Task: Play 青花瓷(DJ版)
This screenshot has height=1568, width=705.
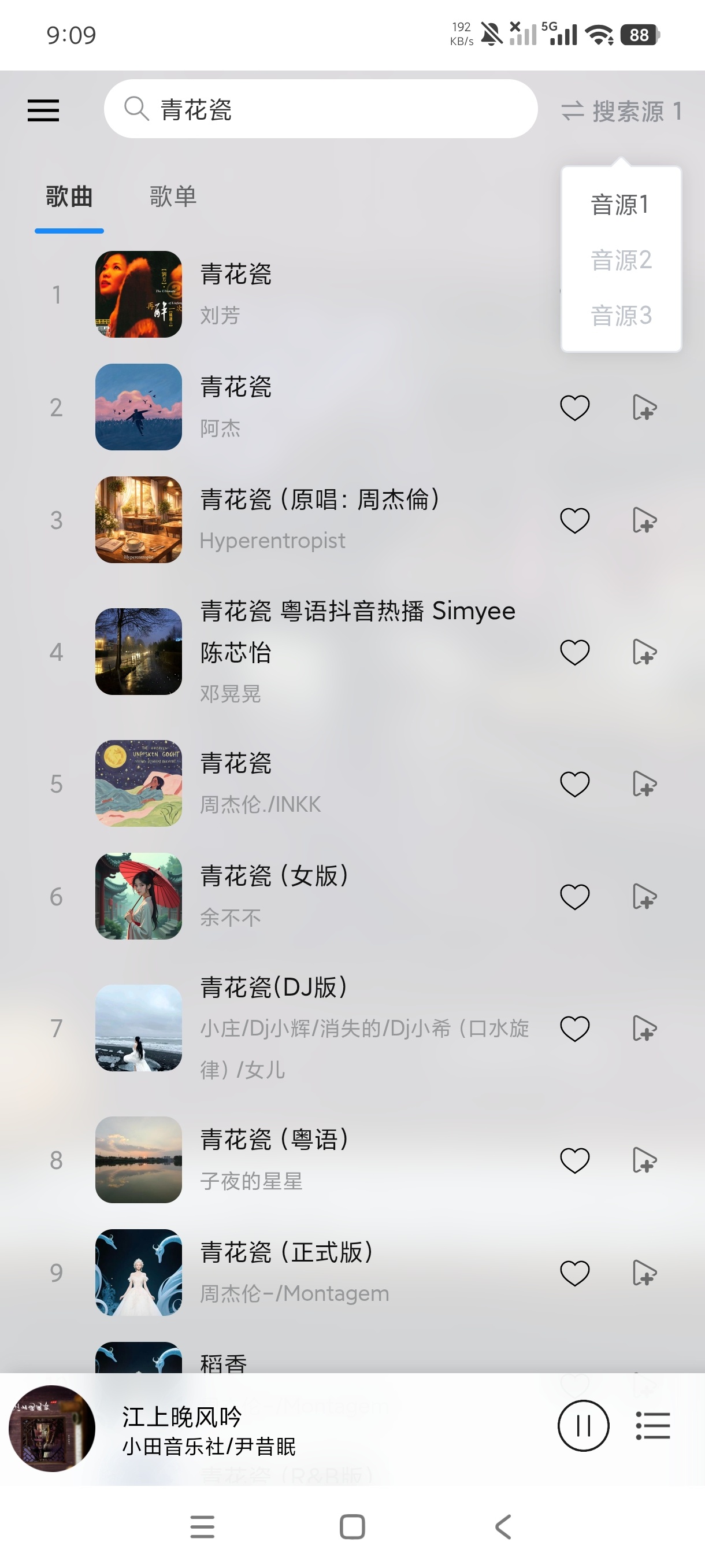Action: [304, 1028]
